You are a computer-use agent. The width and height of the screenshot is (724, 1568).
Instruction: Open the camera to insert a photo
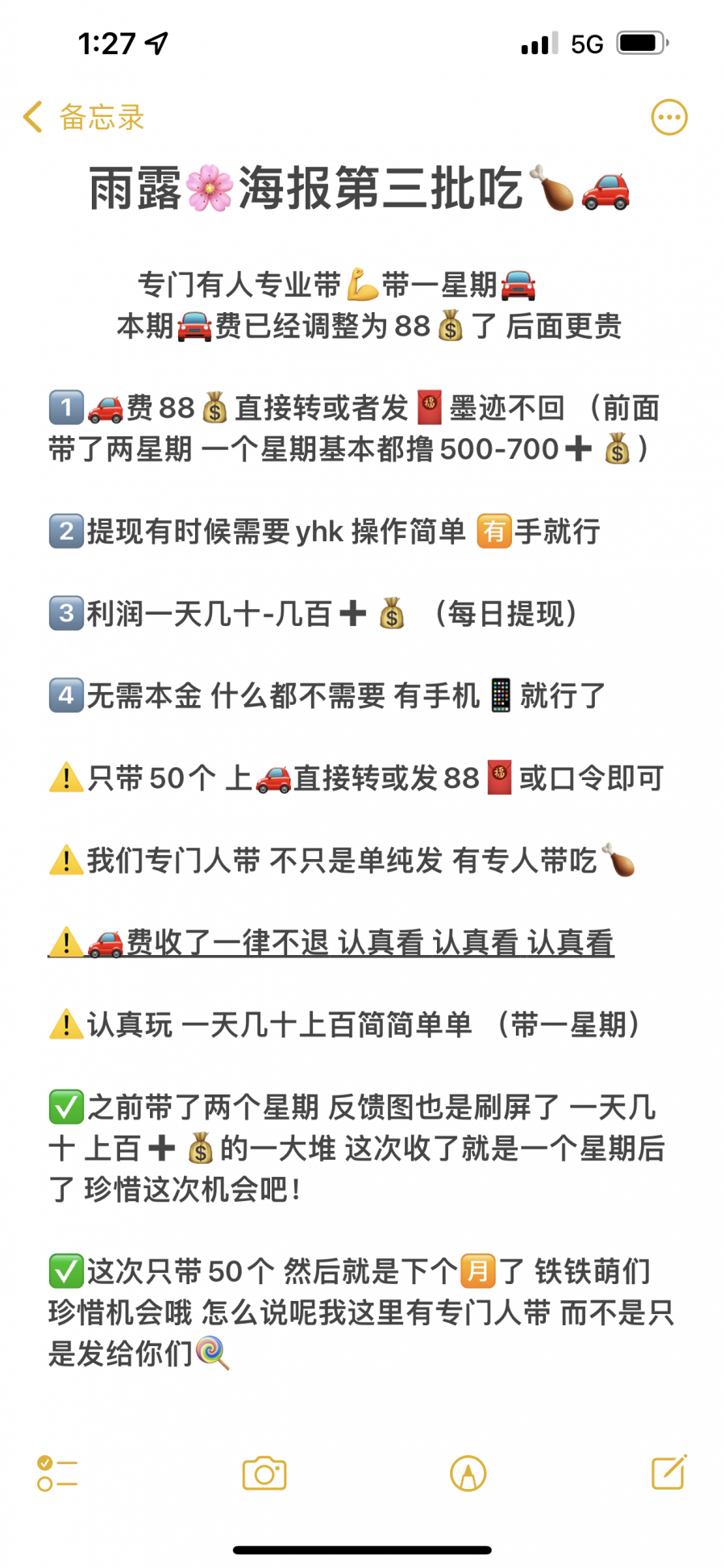tap(264, 1471)
